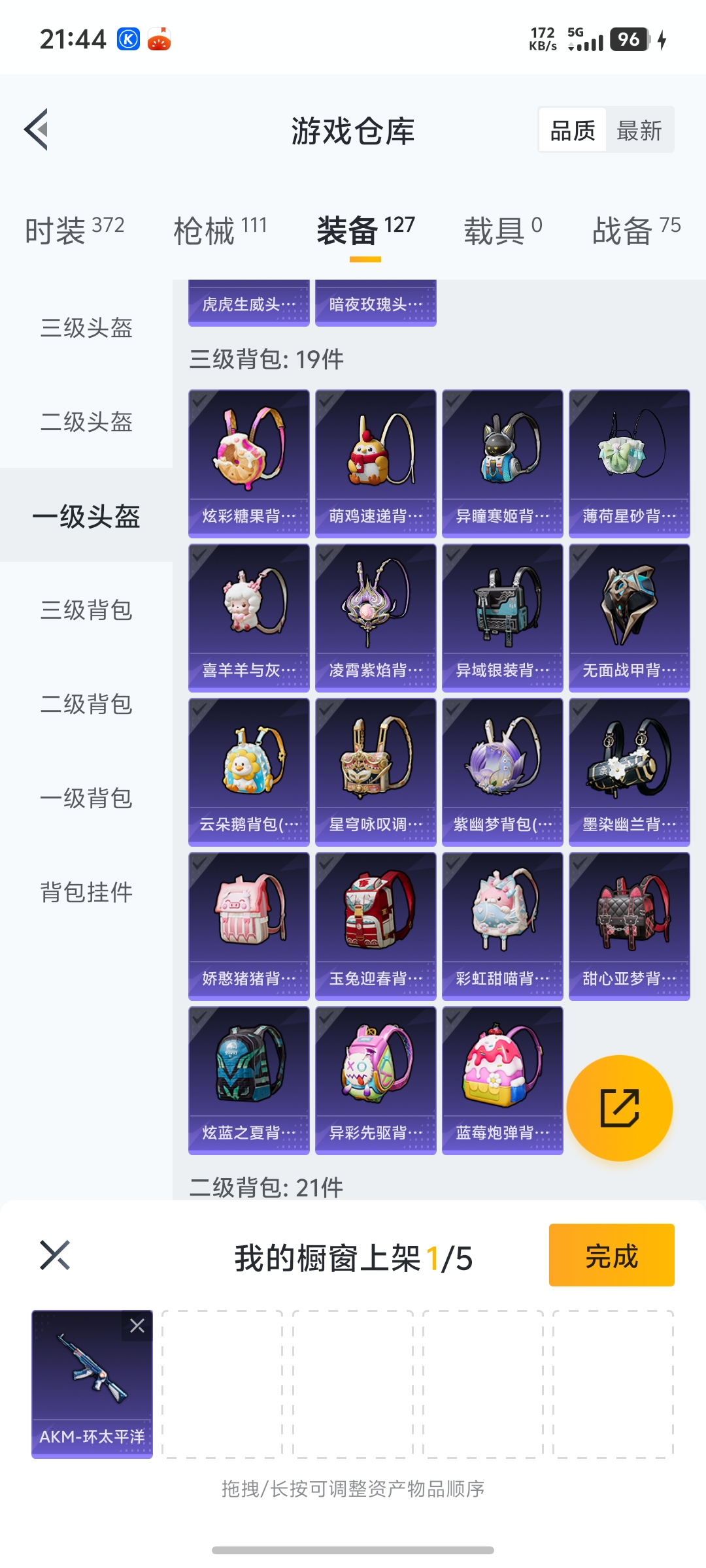The height and width of the screenshot is (1568, 706).
Task: Tap the orange share floating button
Action: pyautogui.click(x=619, y=1108)
